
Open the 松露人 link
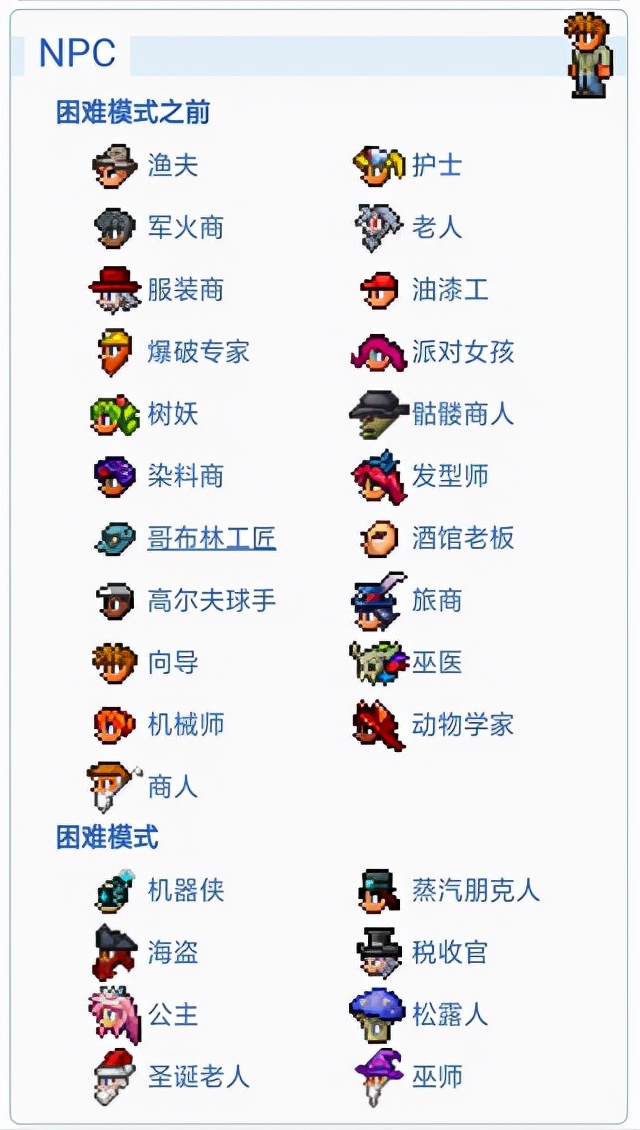[x=449, y=1015]
